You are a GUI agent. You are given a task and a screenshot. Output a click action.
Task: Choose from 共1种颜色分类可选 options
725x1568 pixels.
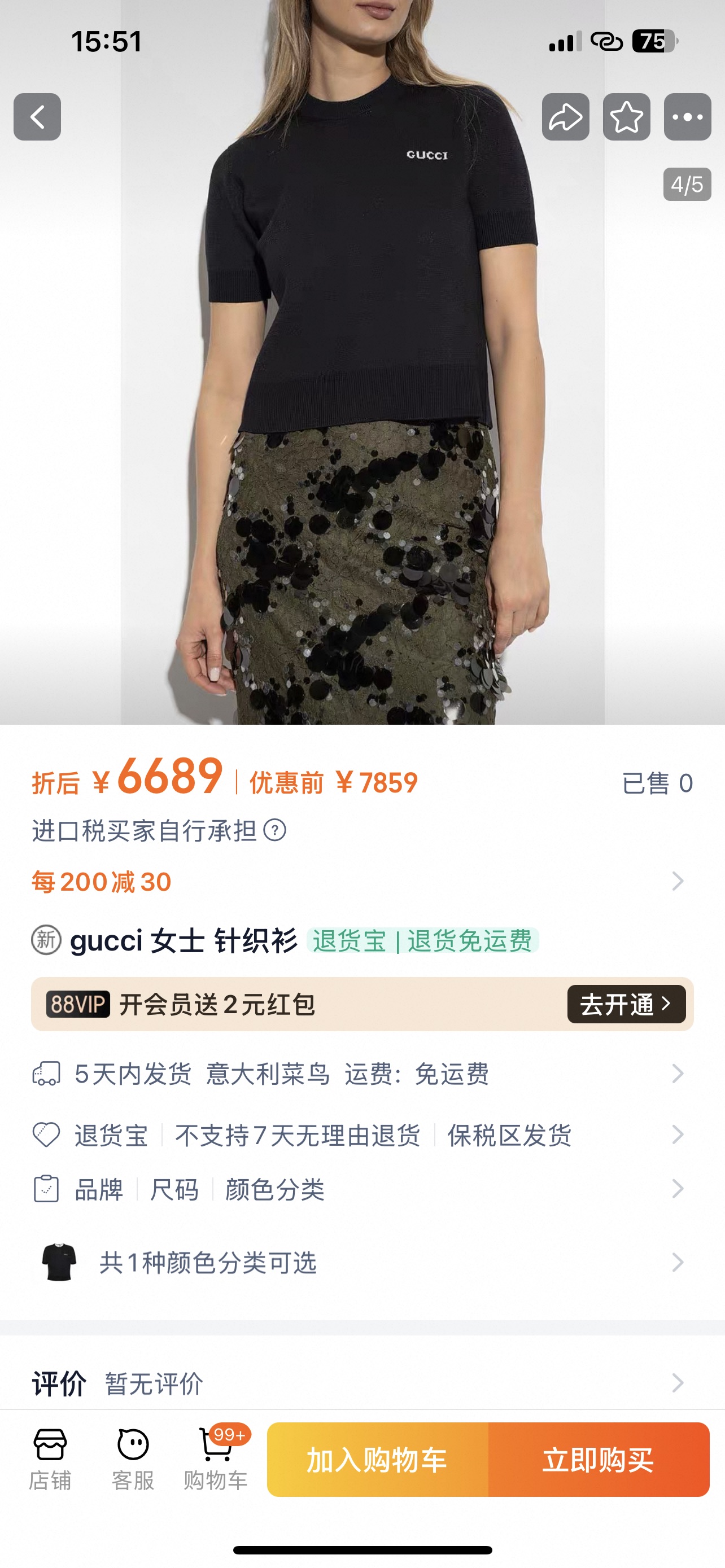359,1263
